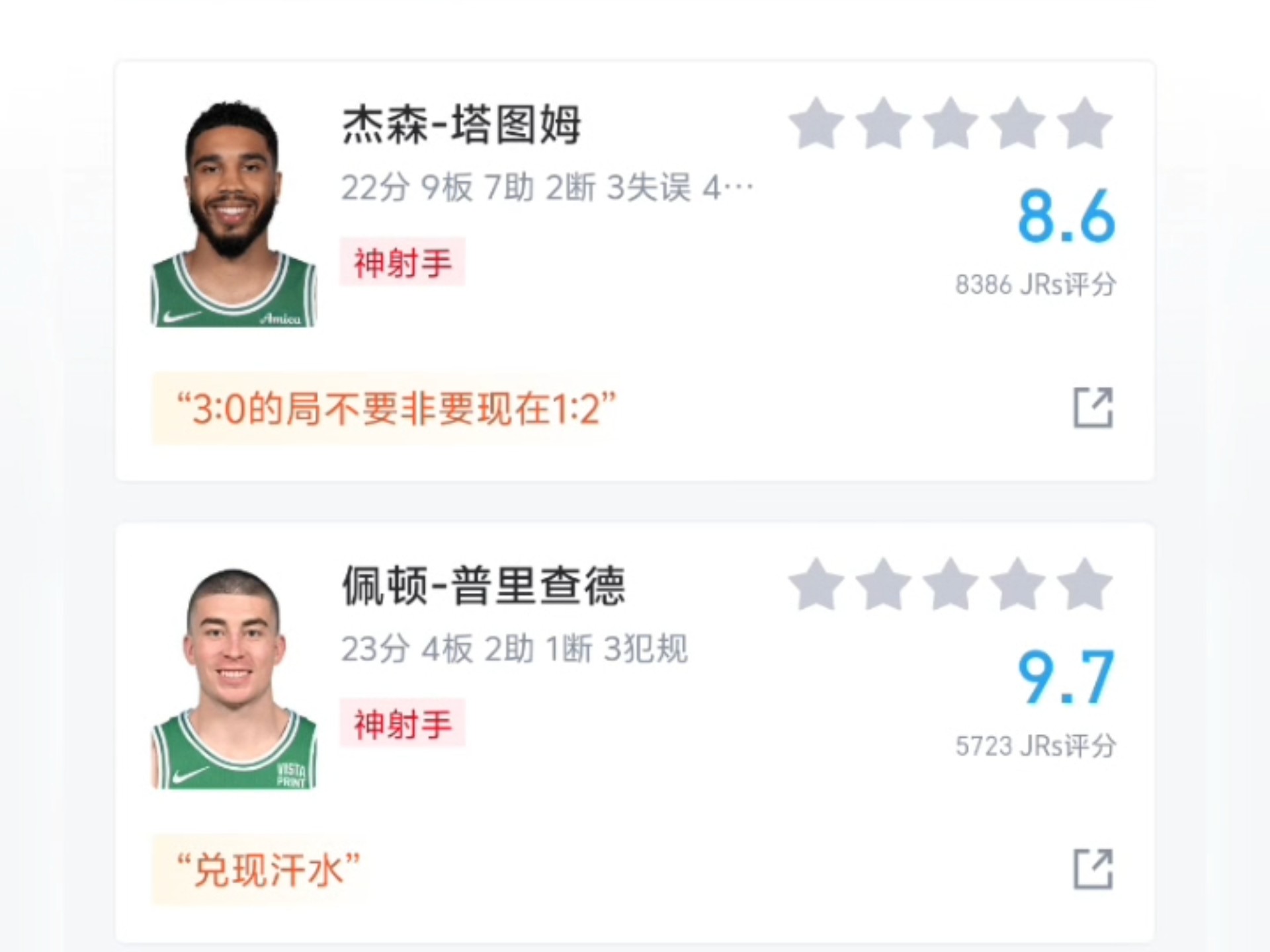Share 杰森-塔图姆's top comment
This screenshot has width=1270, height=952.
click(1093, 408)
